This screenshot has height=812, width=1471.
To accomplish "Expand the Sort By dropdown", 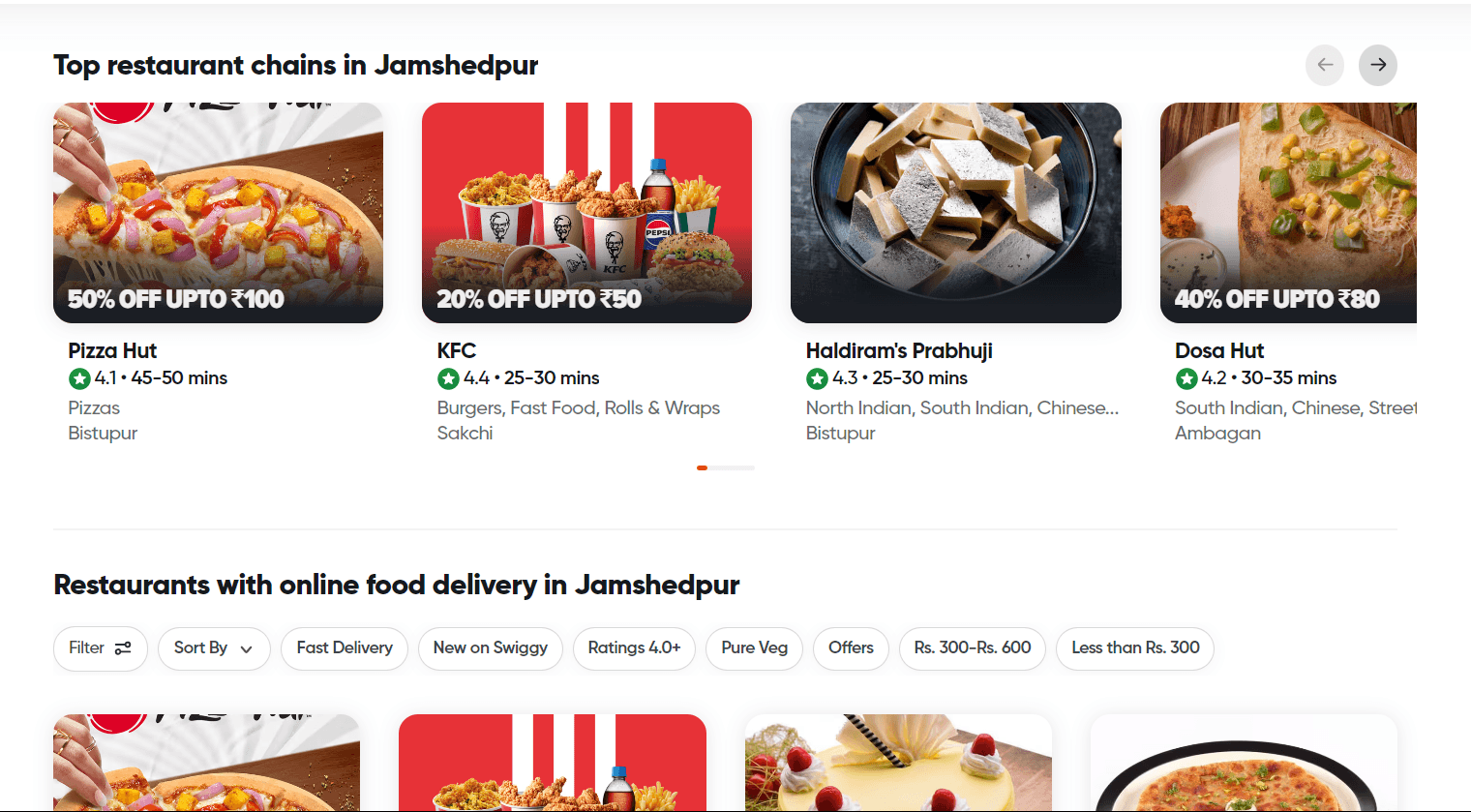I will pos(214,648).
